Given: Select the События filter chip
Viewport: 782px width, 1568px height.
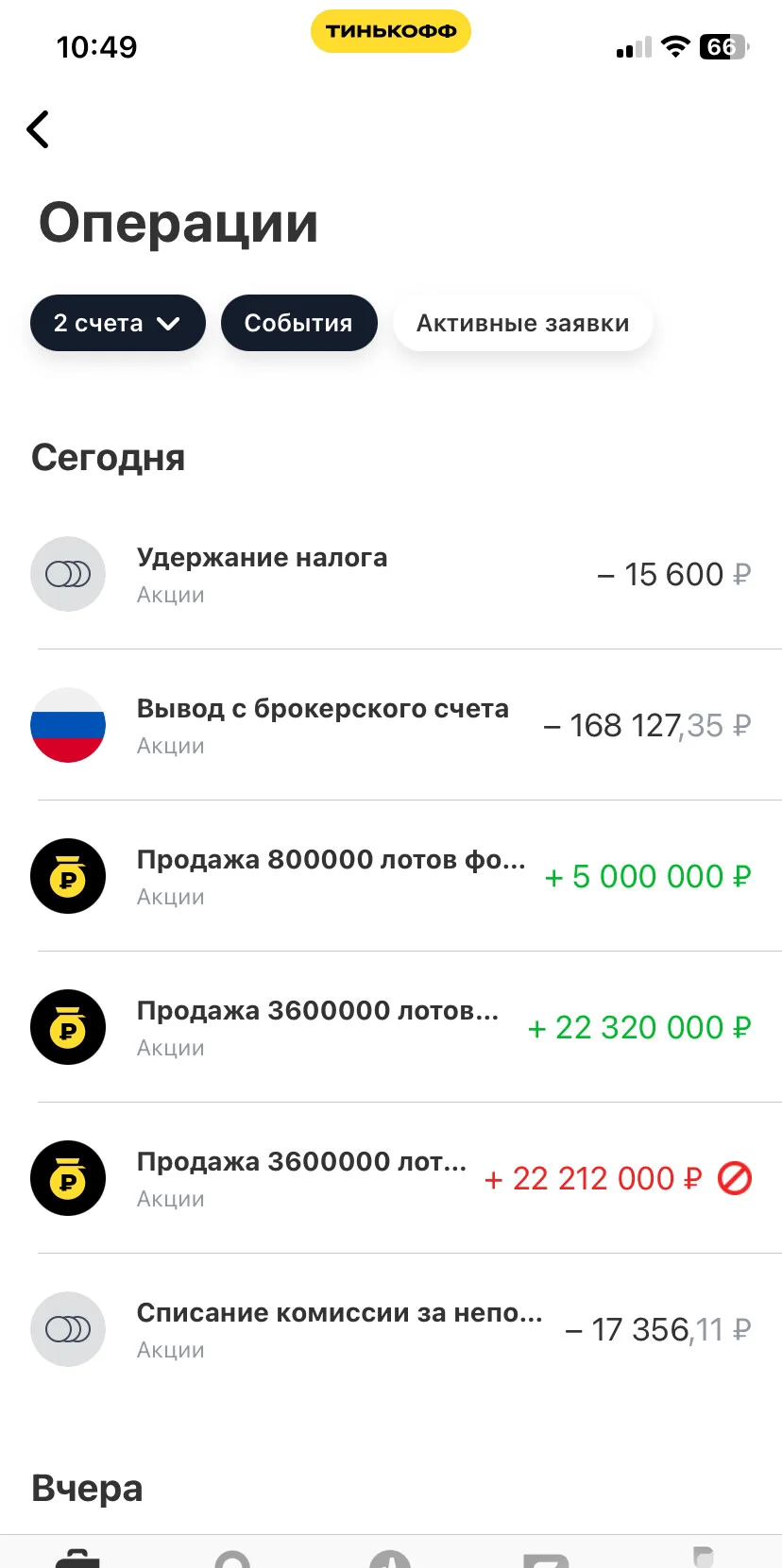Looking at the screenshot, I should click(298, 323).
